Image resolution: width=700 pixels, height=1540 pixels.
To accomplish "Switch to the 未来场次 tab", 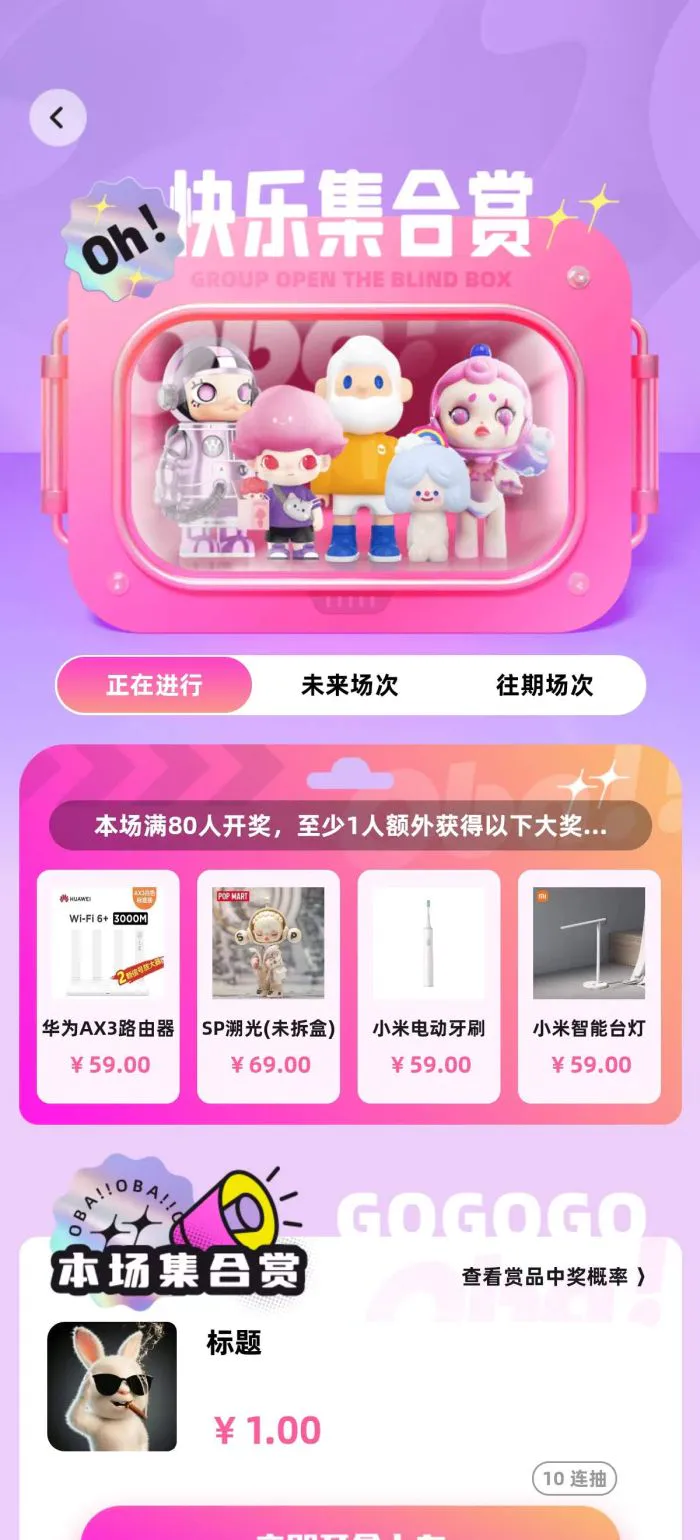I will [350, 685].
